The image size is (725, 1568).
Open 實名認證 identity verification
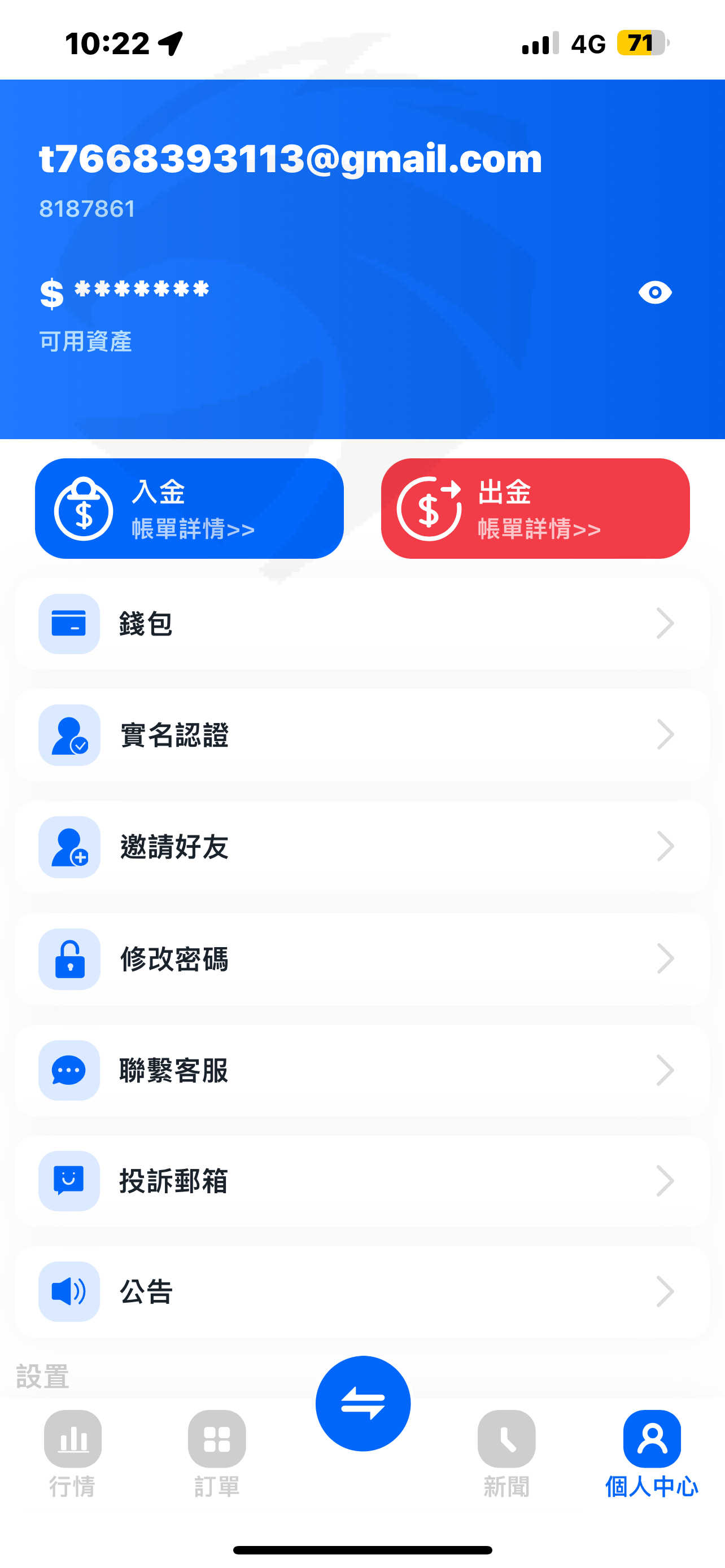pyautogui.click(x=362, y=735)
